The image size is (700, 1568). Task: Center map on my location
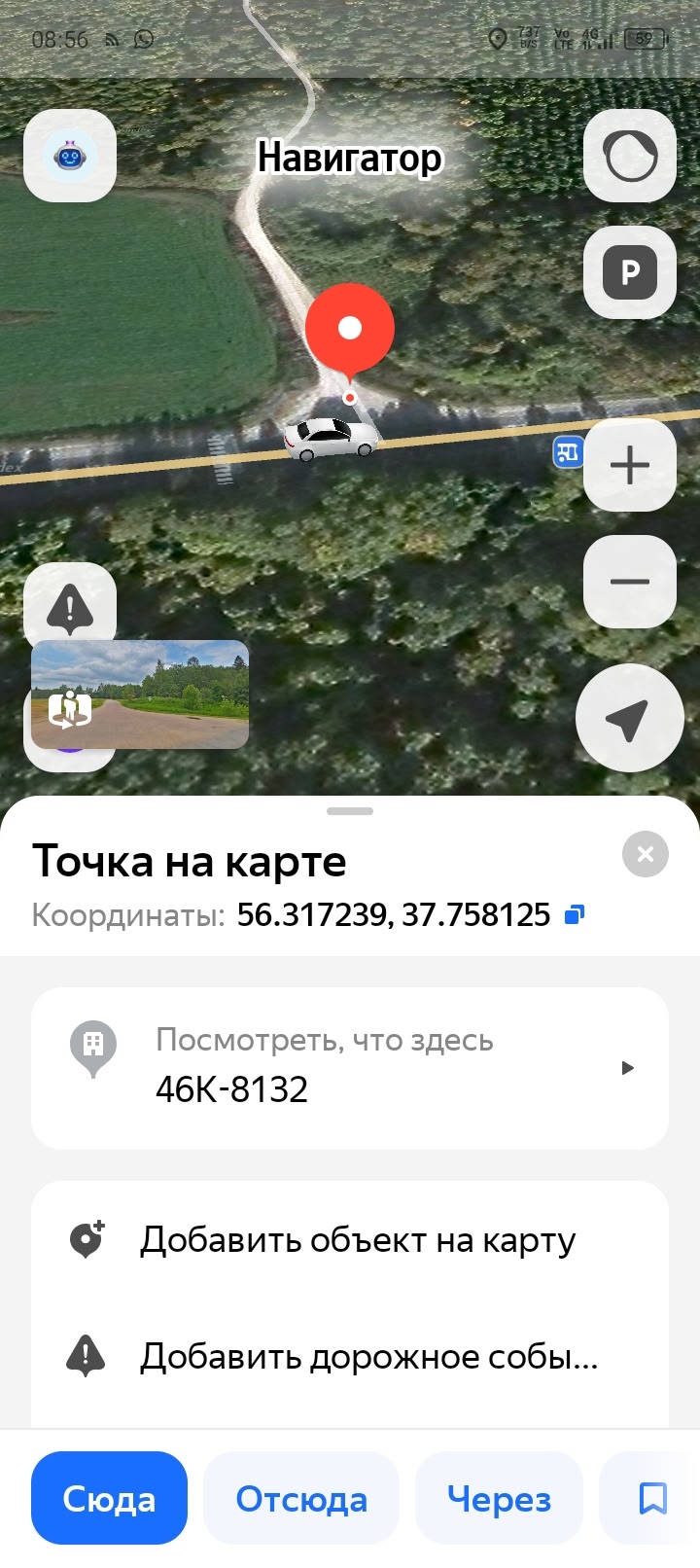(x=628, y=719)
